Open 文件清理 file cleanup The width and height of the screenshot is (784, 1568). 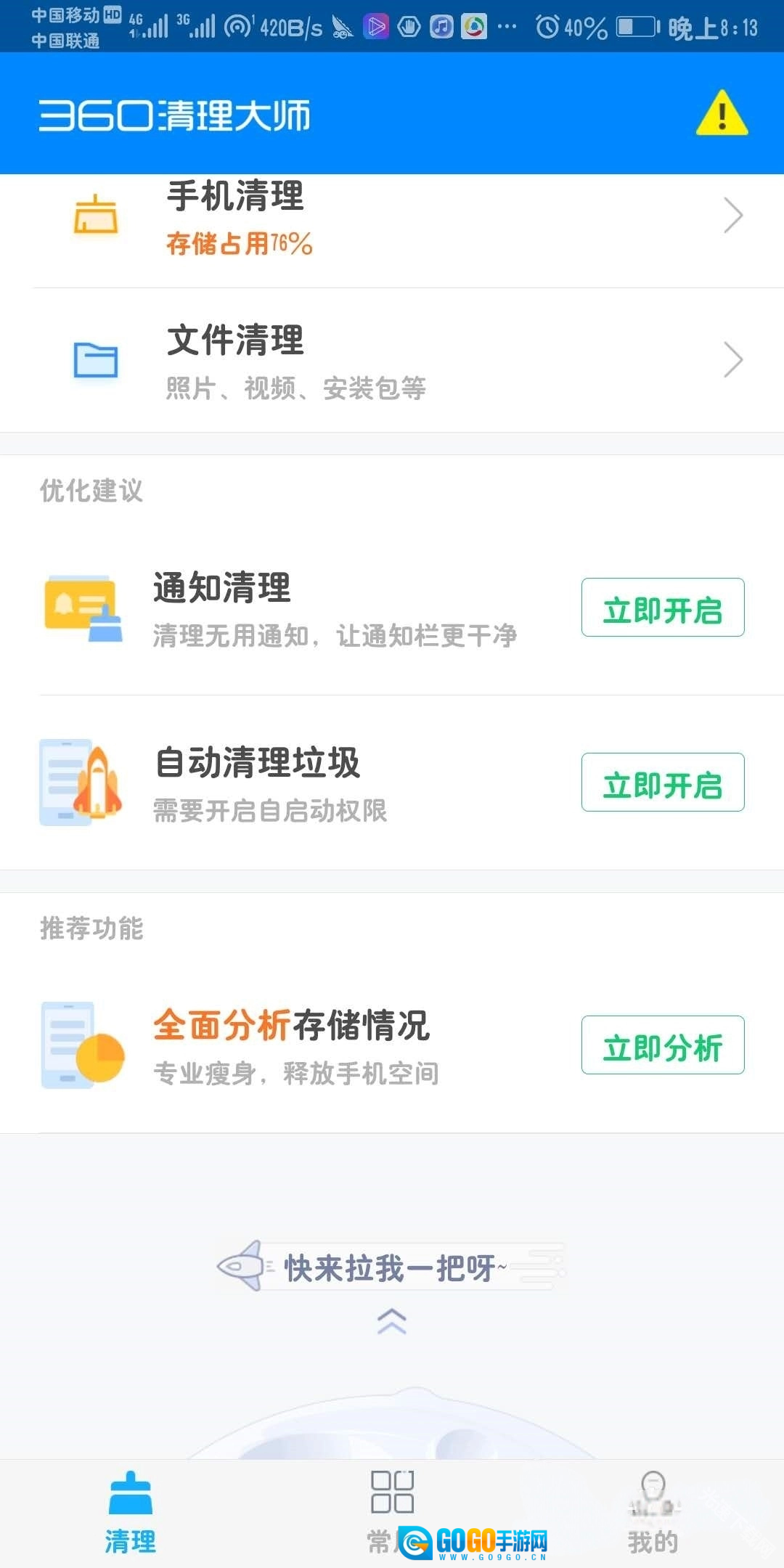coord(392,361)
